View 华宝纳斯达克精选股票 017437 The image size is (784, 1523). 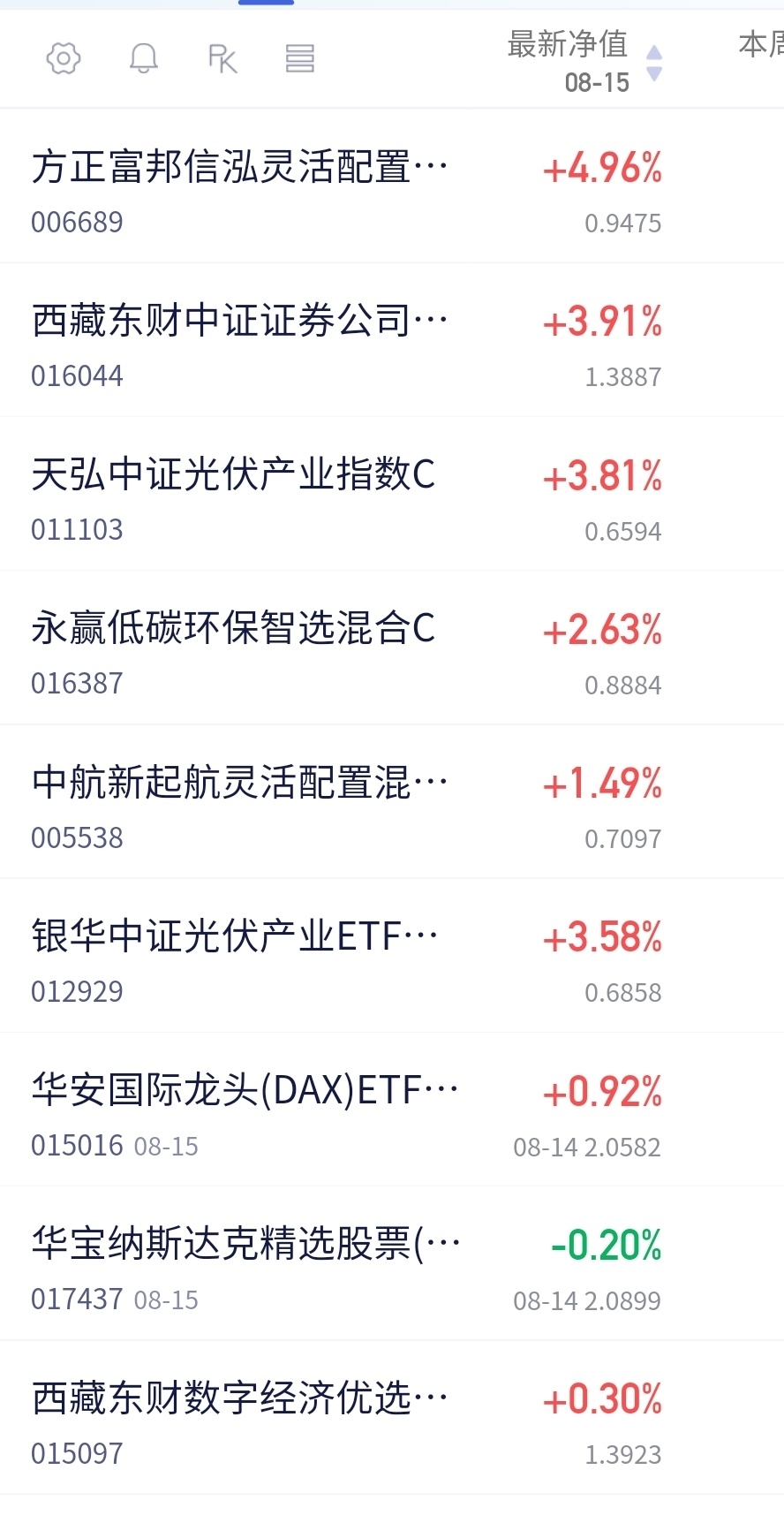tap(392, 1262)
